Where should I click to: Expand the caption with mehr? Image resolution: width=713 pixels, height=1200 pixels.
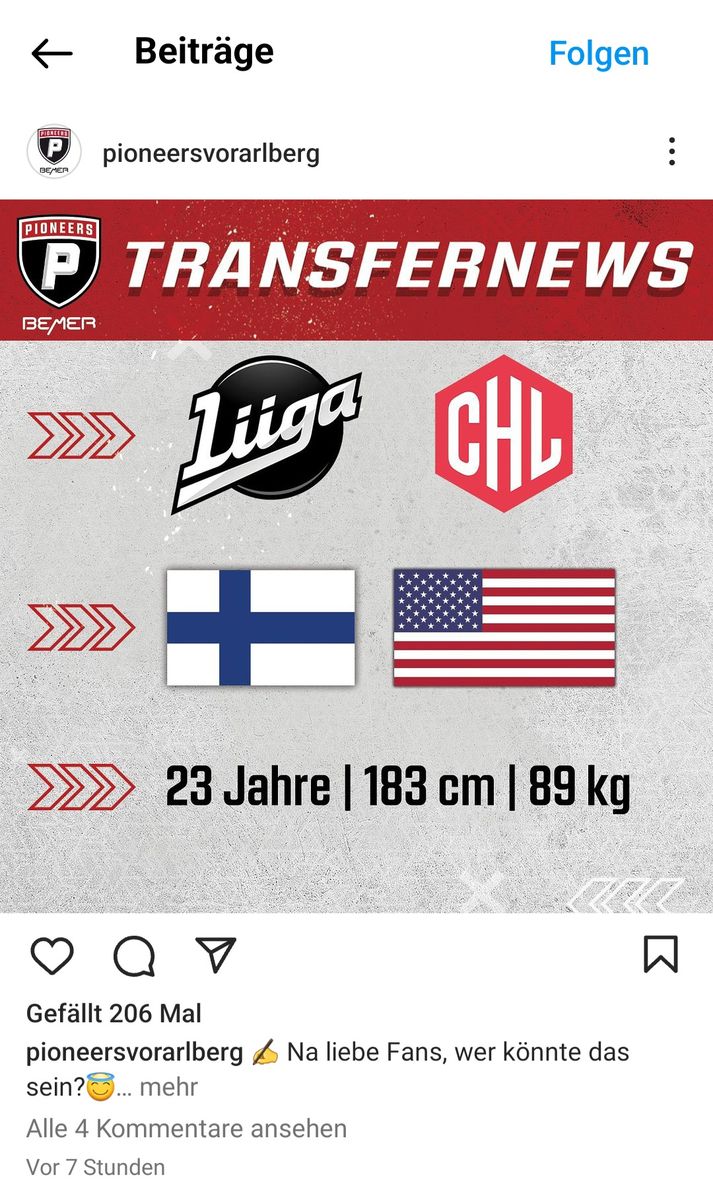tap(168, 1087)
